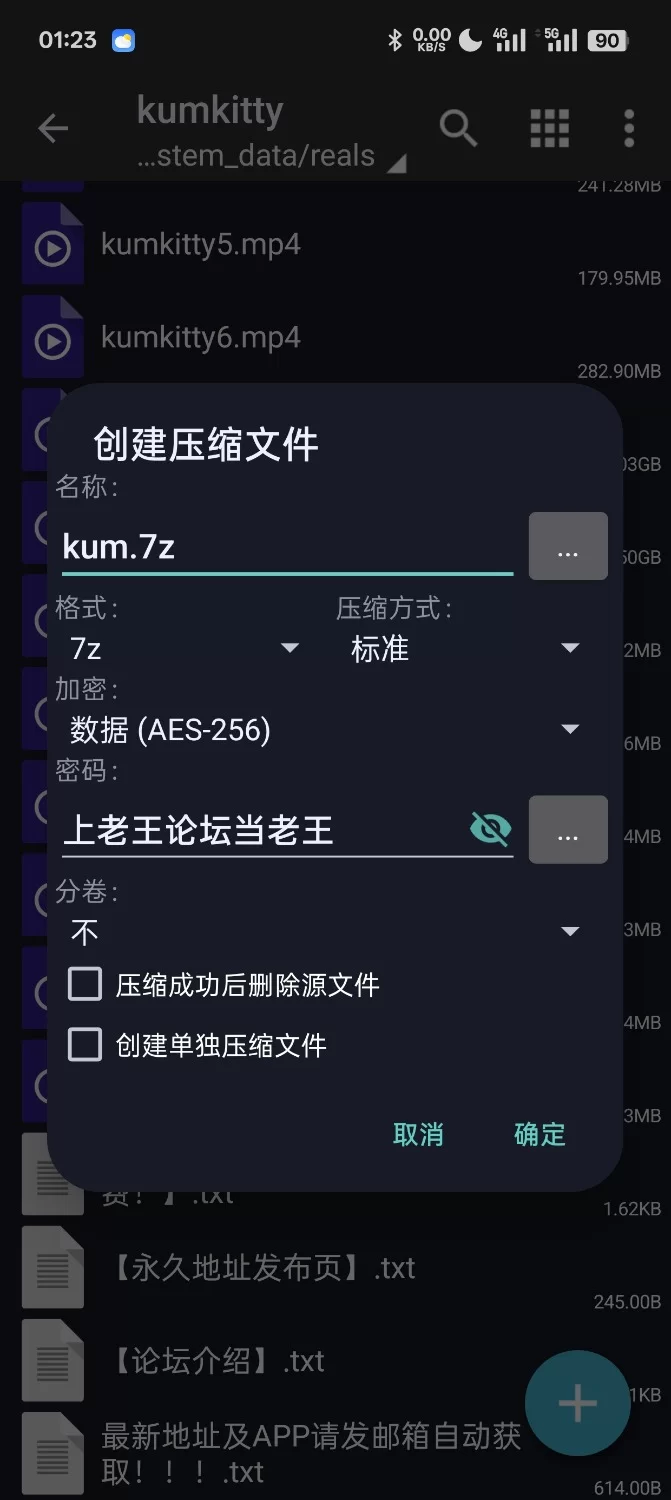Image resolution: width=671 pixels, height=1500 pixels.
Task: Expand the 格式 format dropdown showing 7z
Action: tap(185, 649)
